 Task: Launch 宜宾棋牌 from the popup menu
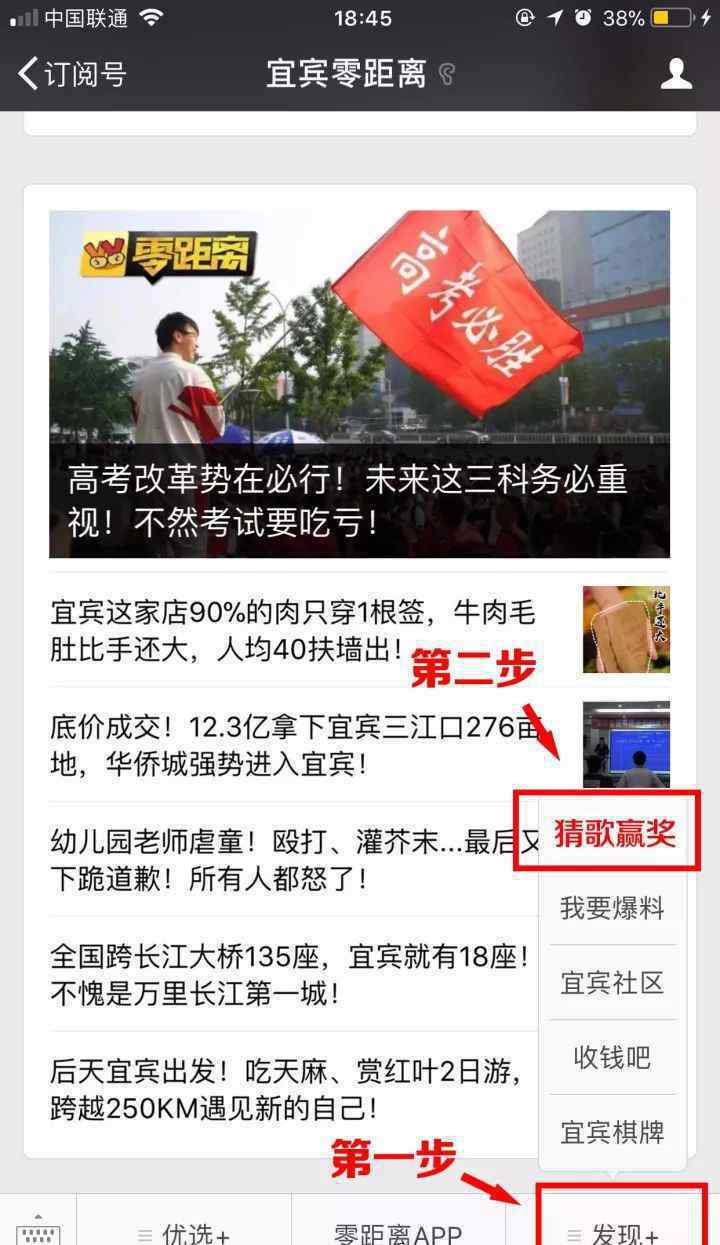coord(612,1132)
